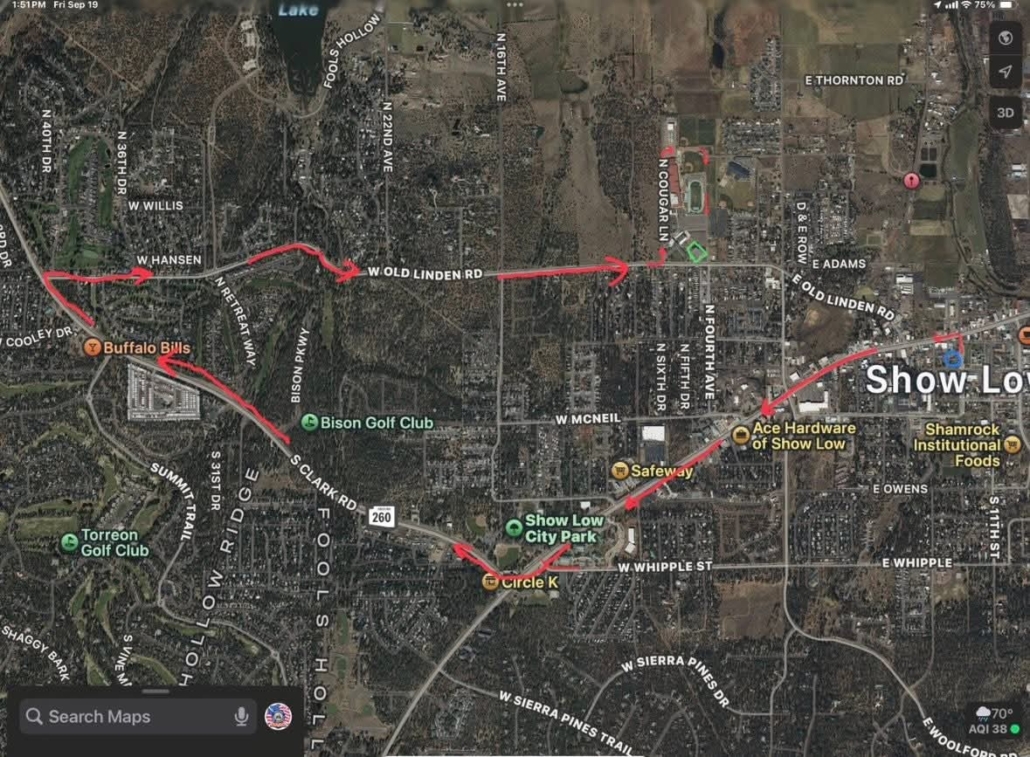Screen dimensions: 1030x757
Task: Select the Buffalo Bills place marker
Action: point(92,348)
